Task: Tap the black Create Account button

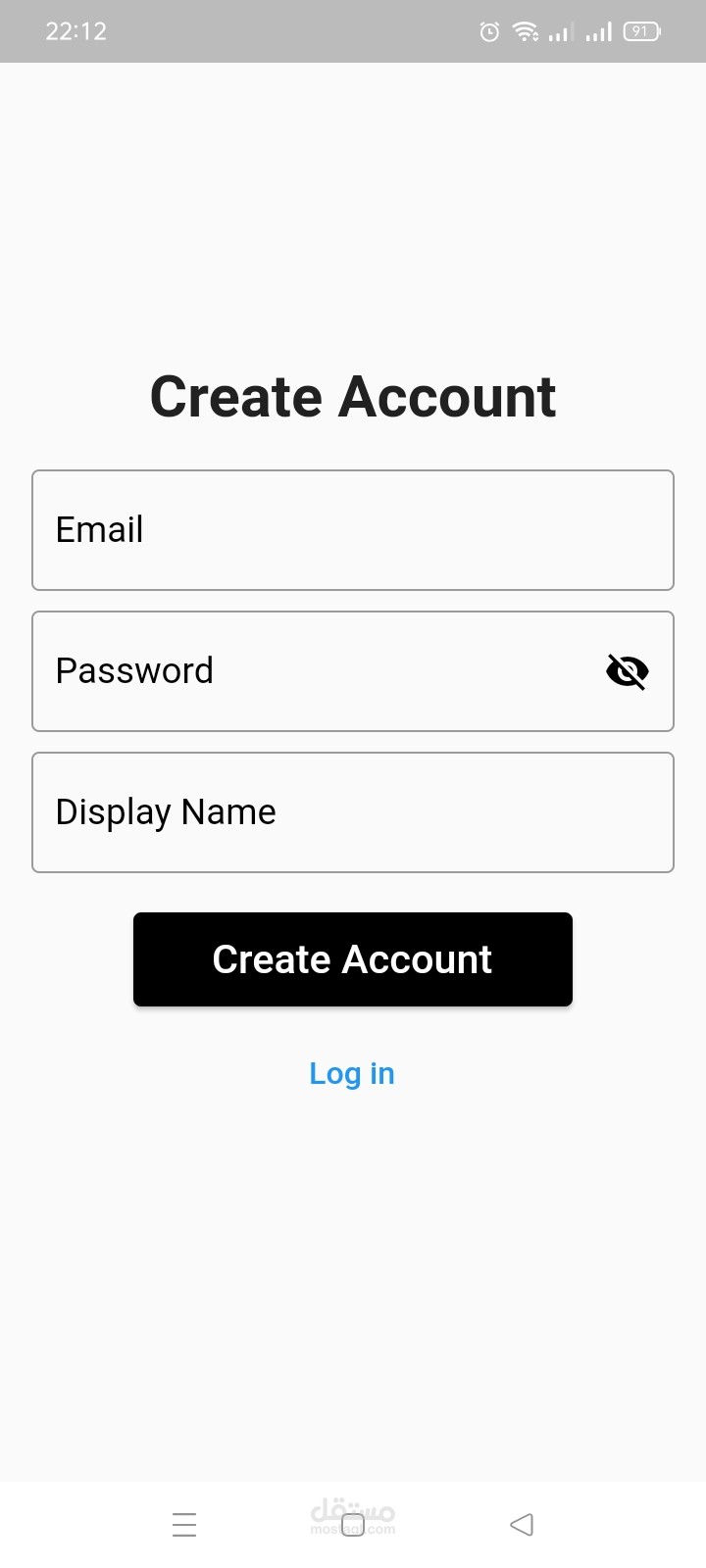Action: pyautogui.click(x=353, y=959)
